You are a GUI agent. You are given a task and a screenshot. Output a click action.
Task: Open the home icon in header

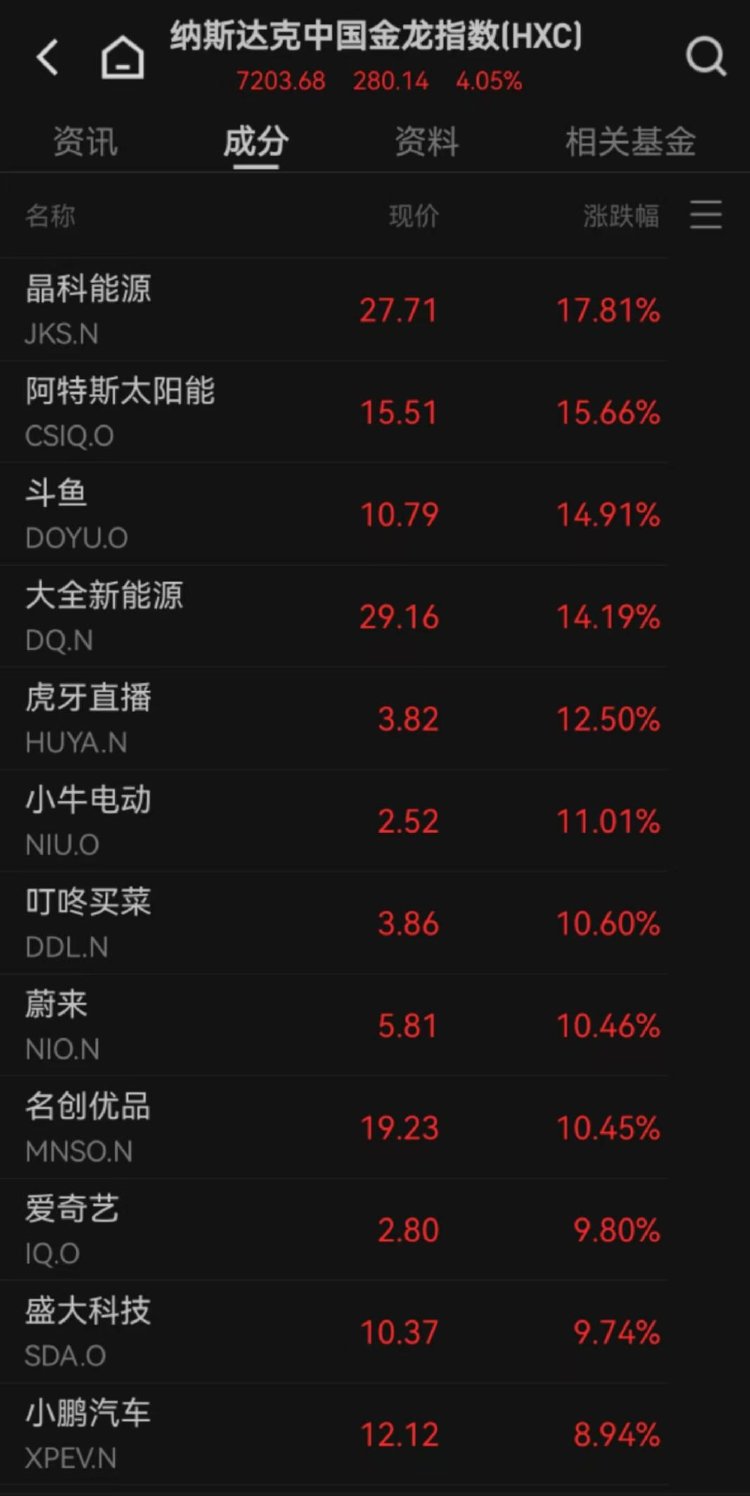122,57
